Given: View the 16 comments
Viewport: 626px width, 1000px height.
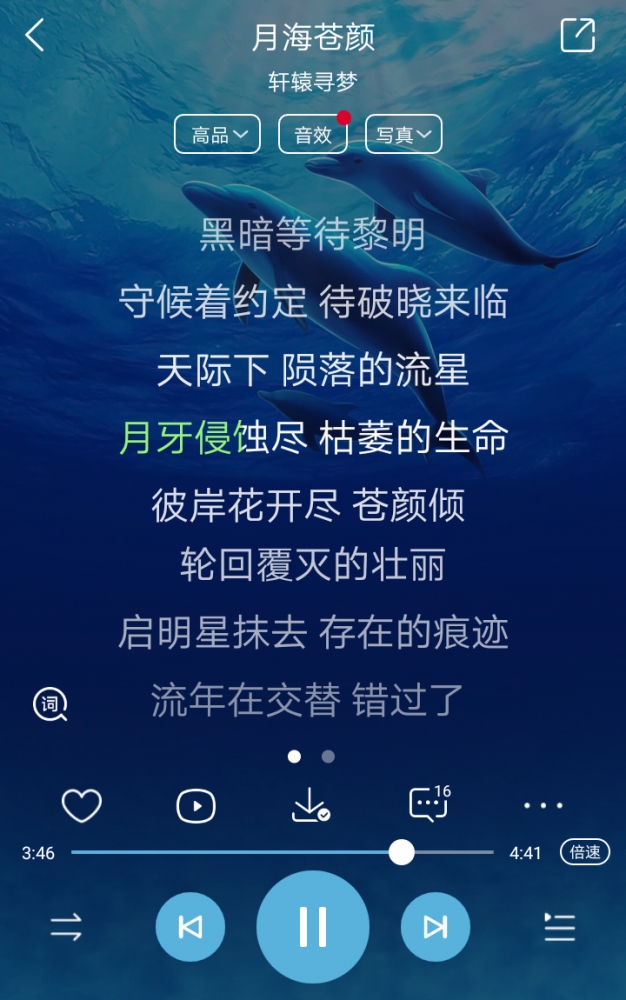Looking at the screenshot, I should coord(429,804).
